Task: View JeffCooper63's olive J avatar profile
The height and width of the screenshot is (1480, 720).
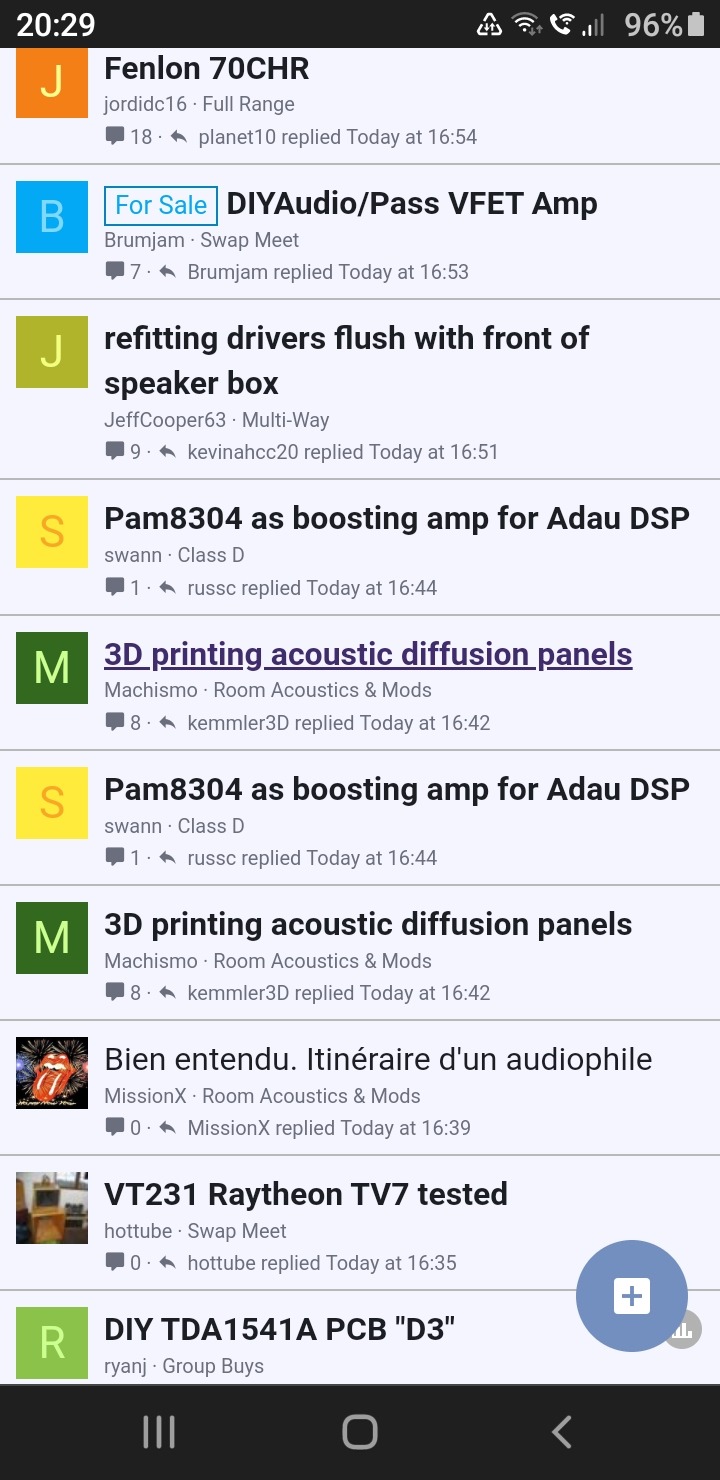Action: [52, 352]
